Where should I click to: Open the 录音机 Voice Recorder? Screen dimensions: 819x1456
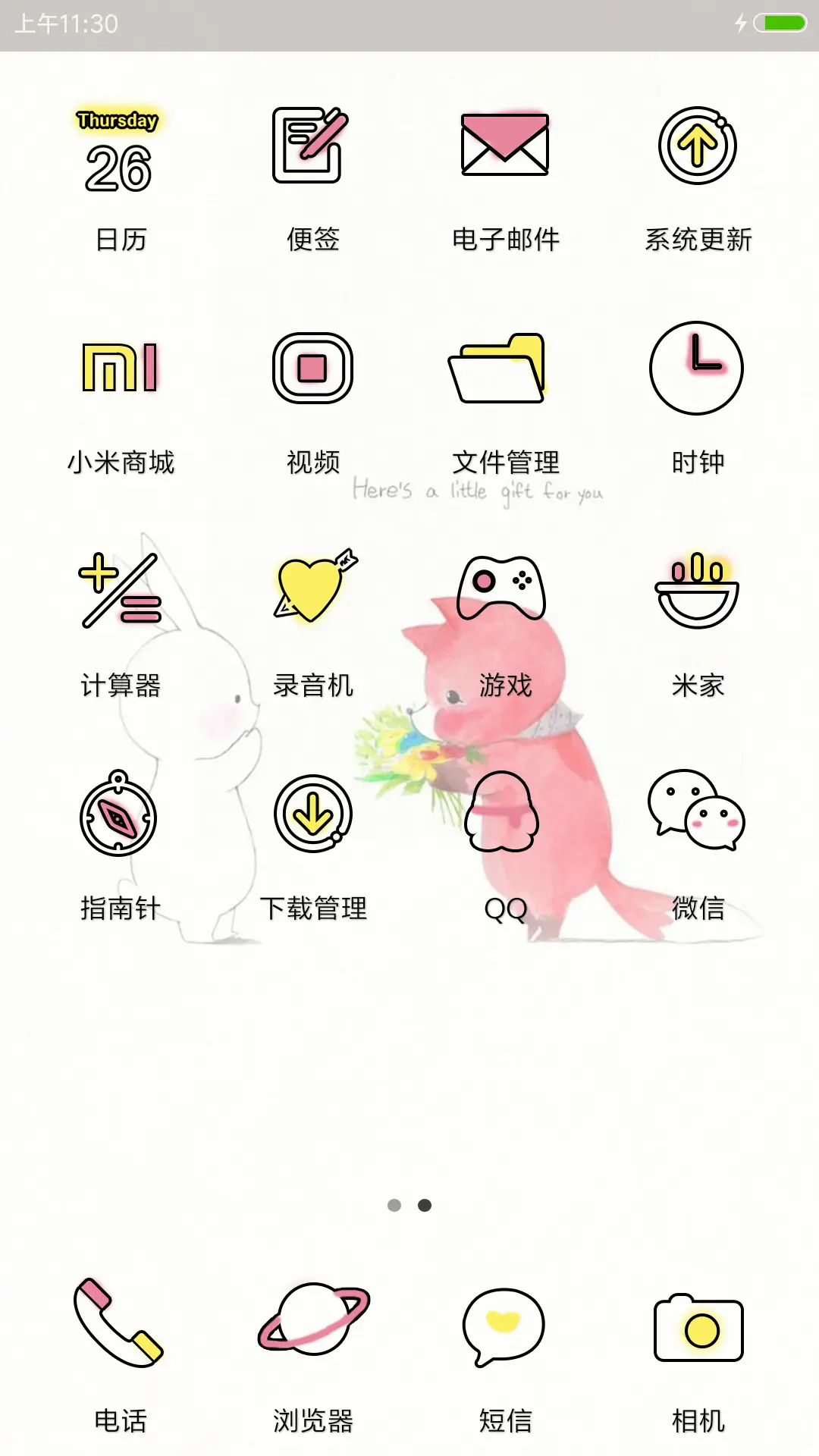click(311, 591)
